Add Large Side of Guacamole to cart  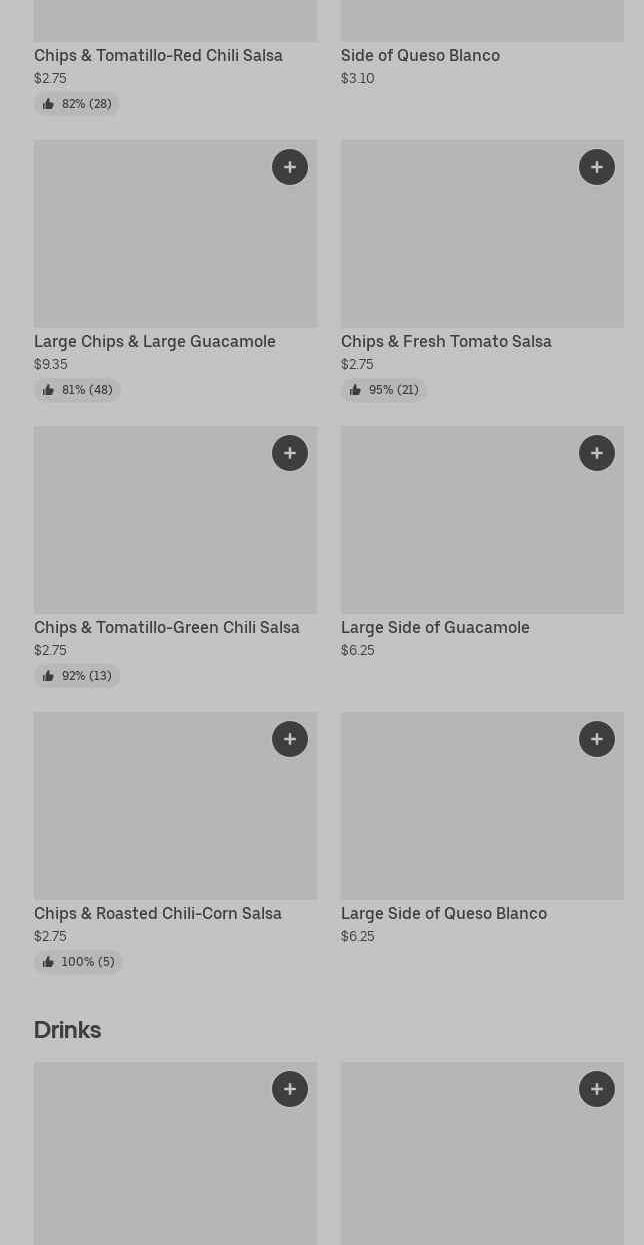coord(597,453)
